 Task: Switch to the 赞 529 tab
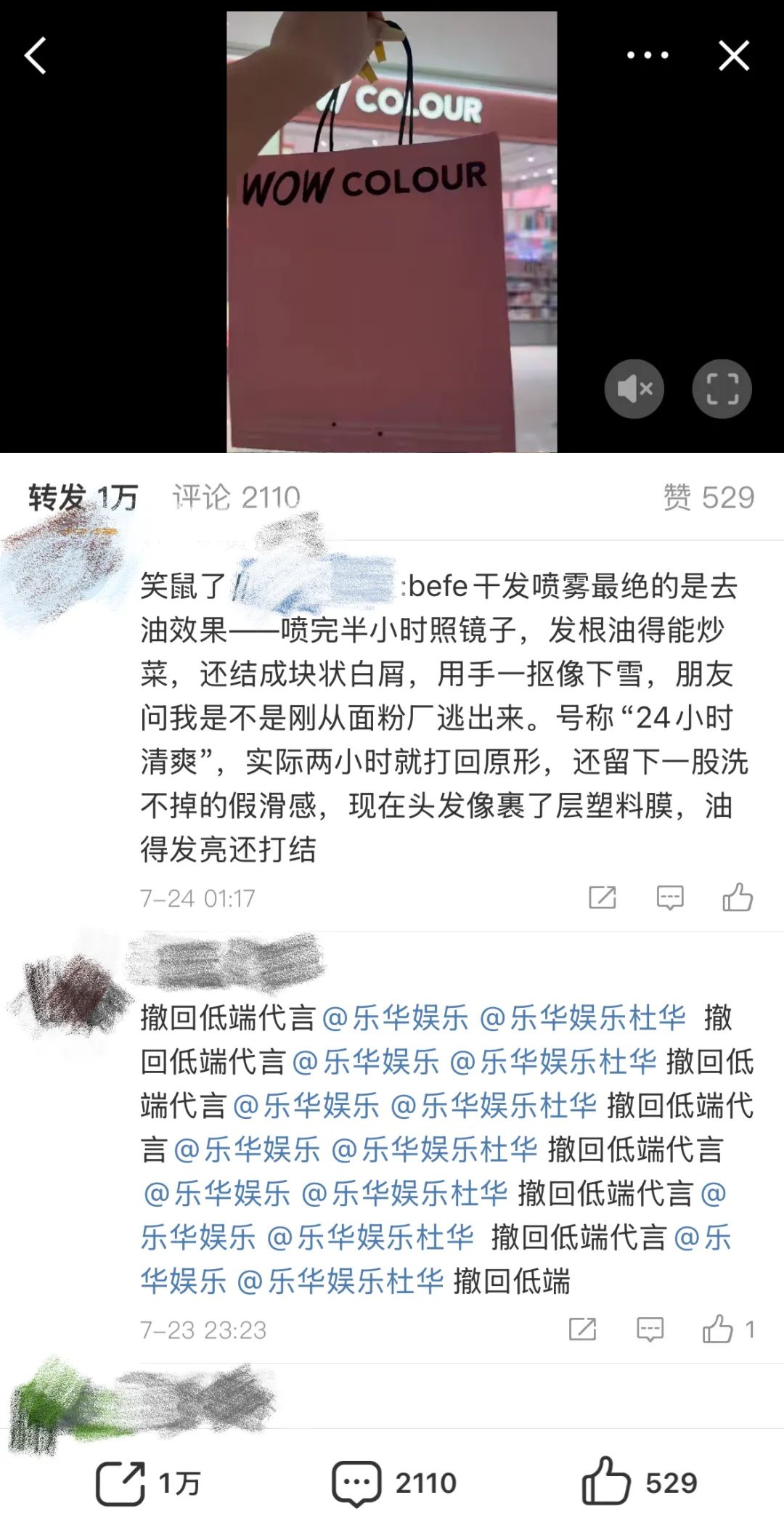point(709,498)
